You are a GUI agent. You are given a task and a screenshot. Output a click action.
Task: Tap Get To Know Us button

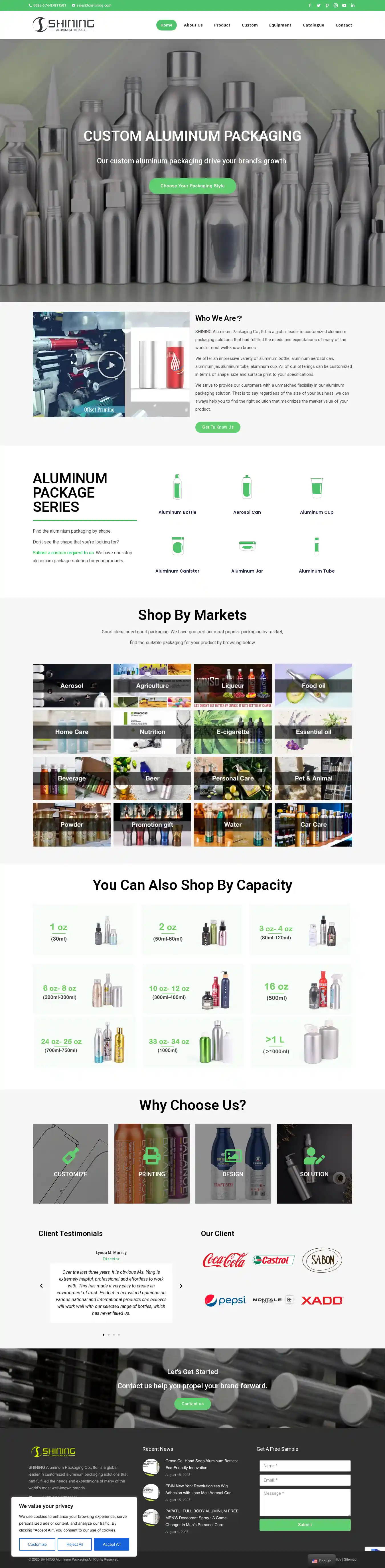pos(218,427)
